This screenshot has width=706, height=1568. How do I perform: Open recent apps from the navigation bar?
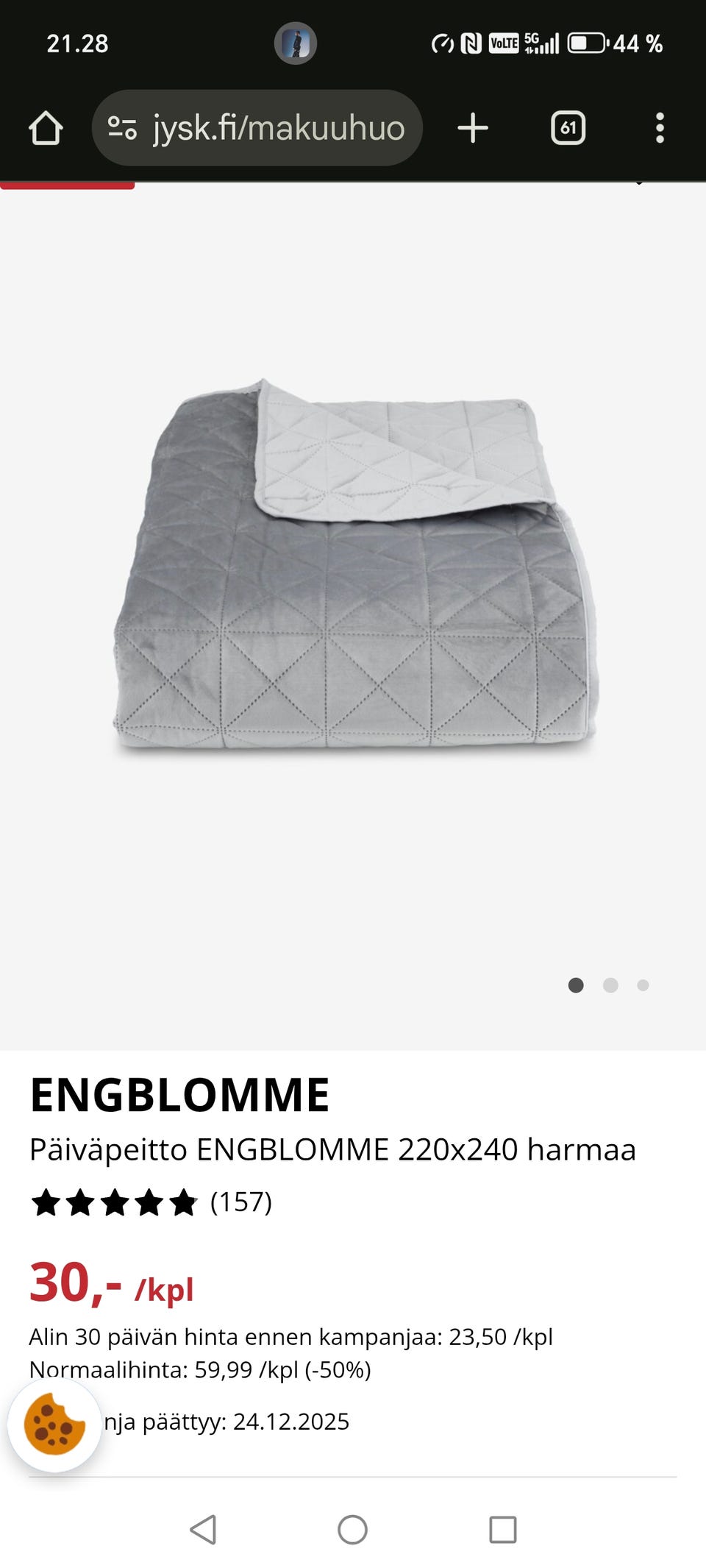503,1530
